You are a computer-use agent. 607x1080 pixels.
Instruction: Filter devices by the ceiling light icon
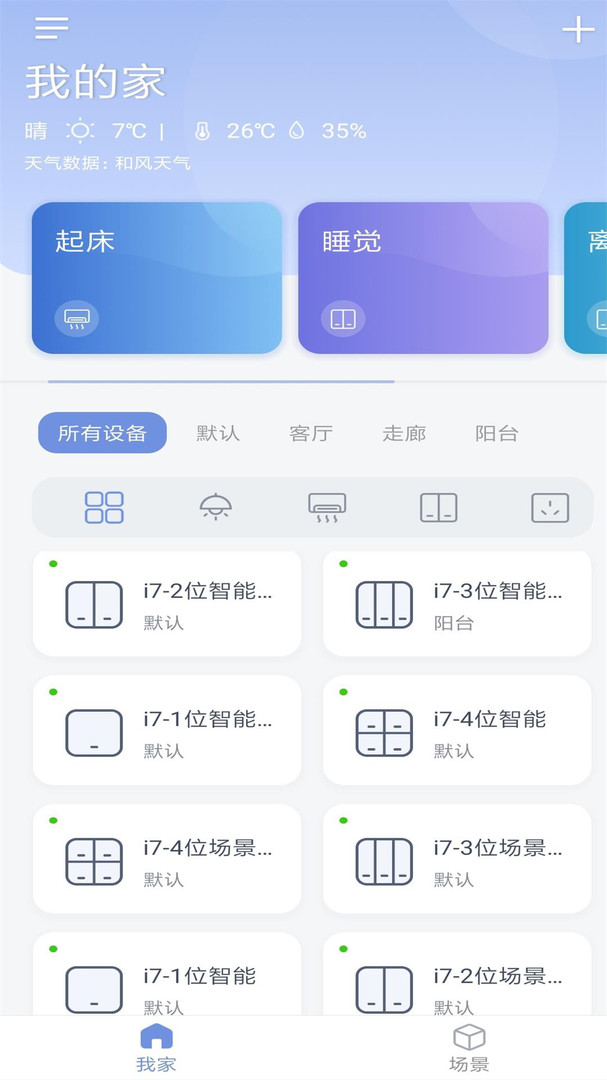click(x=216, y=508)
